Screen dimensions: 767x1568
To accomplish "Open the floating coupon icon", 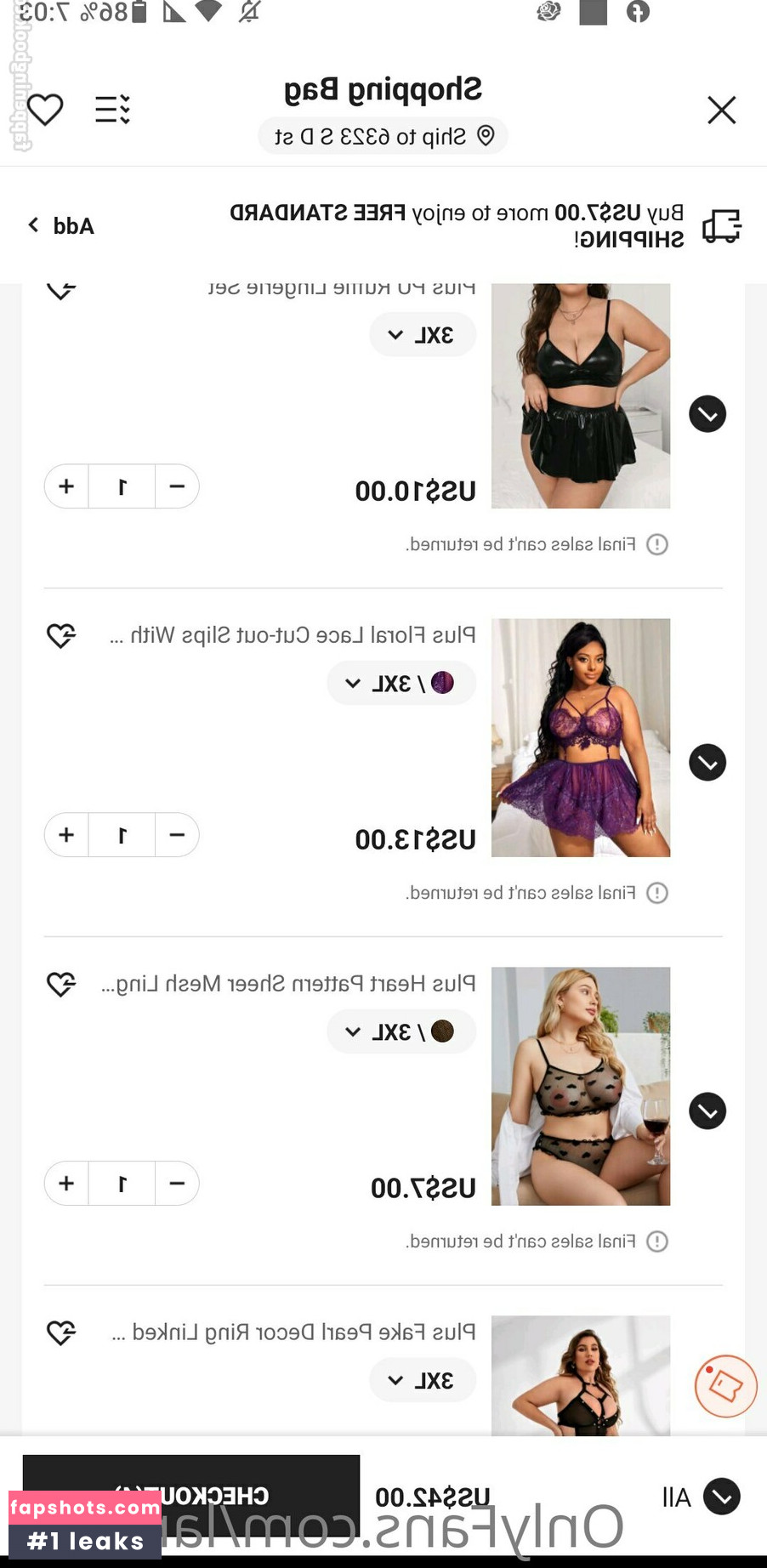I will pos(725,1386).
